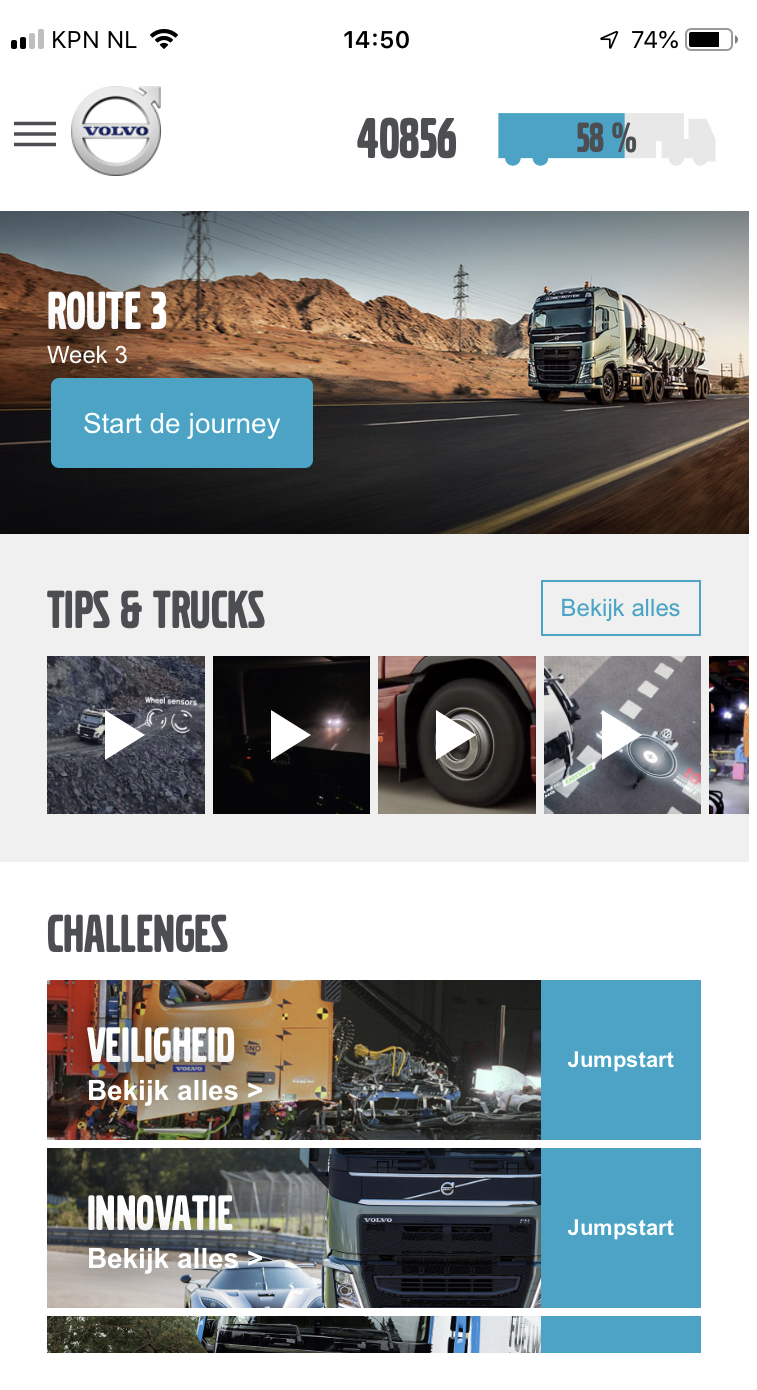Jumpstart the Innovatie challenge
757x1390 pixels.
coord(620,1228)
